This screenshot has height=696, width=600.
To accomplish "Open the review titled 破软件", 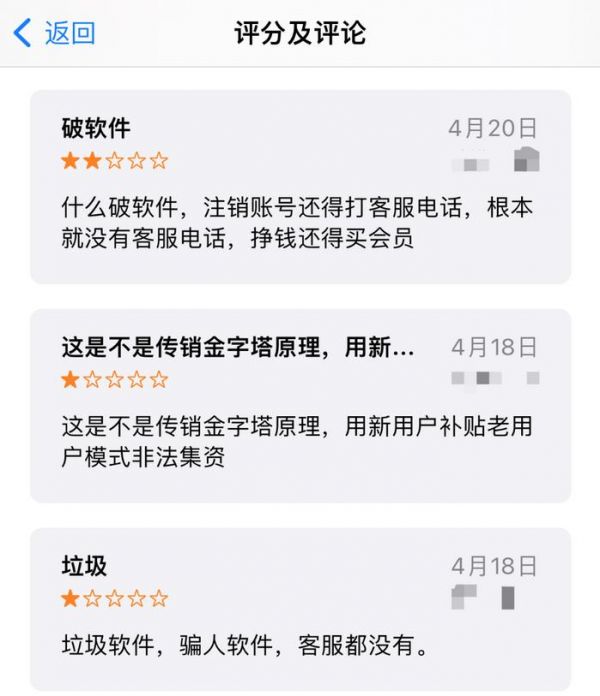I will pos(300,187).
